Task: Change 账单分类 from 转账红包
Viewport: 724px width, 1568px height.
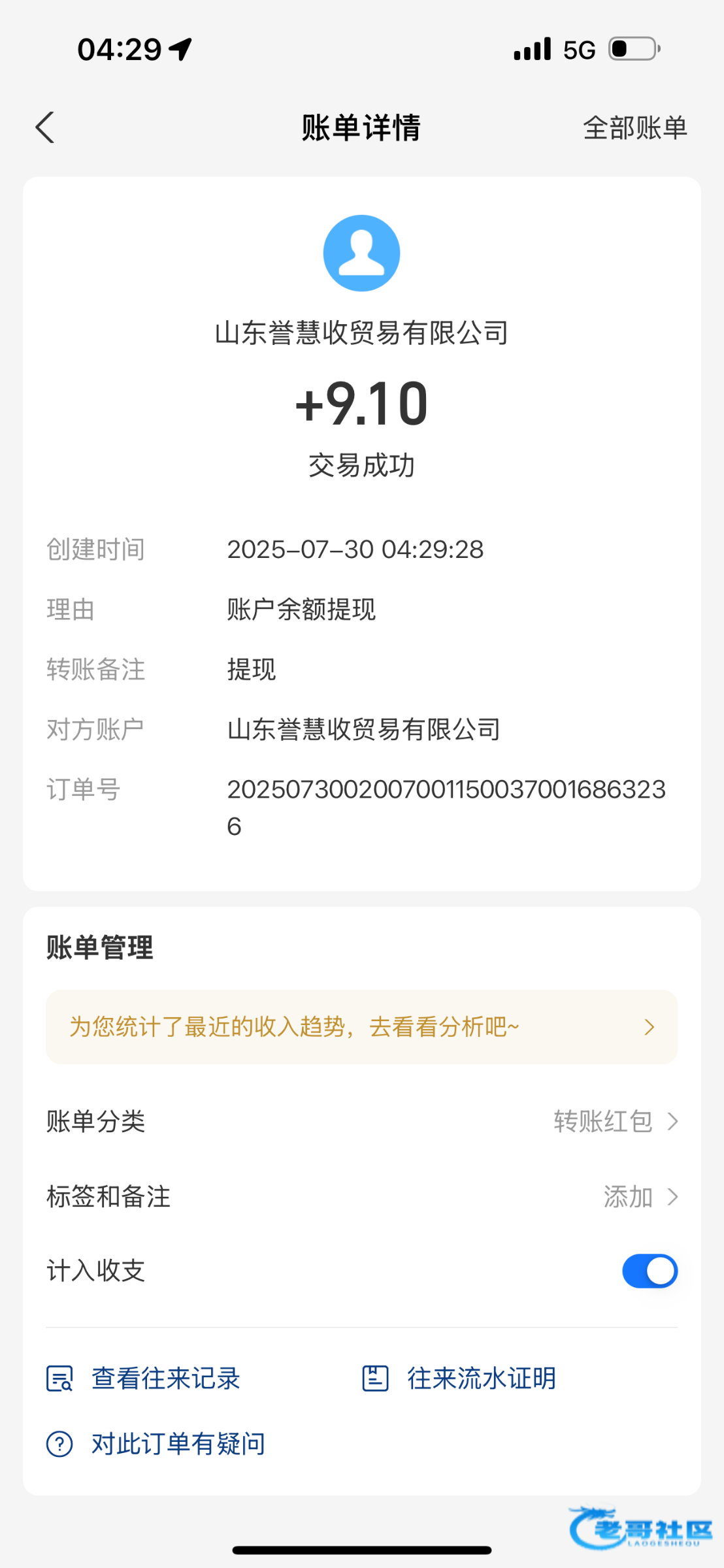Action: tap(614, 1122)
